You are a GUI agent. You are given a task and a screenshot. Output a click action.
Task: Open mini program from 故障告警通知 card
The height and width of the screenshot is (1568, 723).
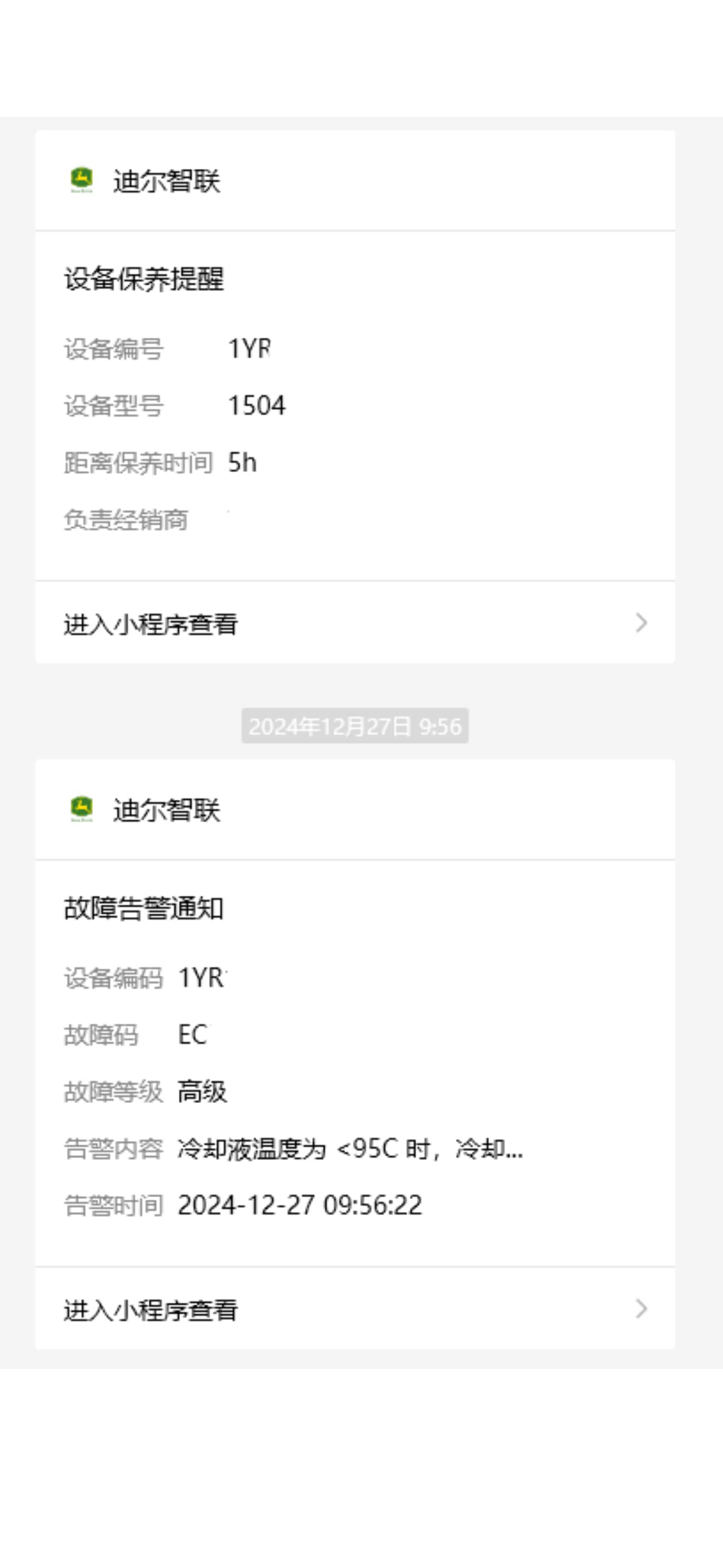coord(151,1308)
